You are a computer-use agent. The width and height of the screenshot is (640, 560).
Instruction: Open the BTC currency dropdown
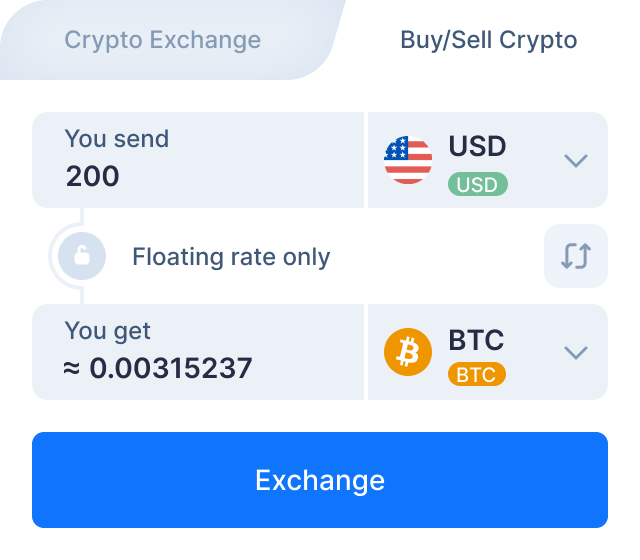[x=574, y=352]
